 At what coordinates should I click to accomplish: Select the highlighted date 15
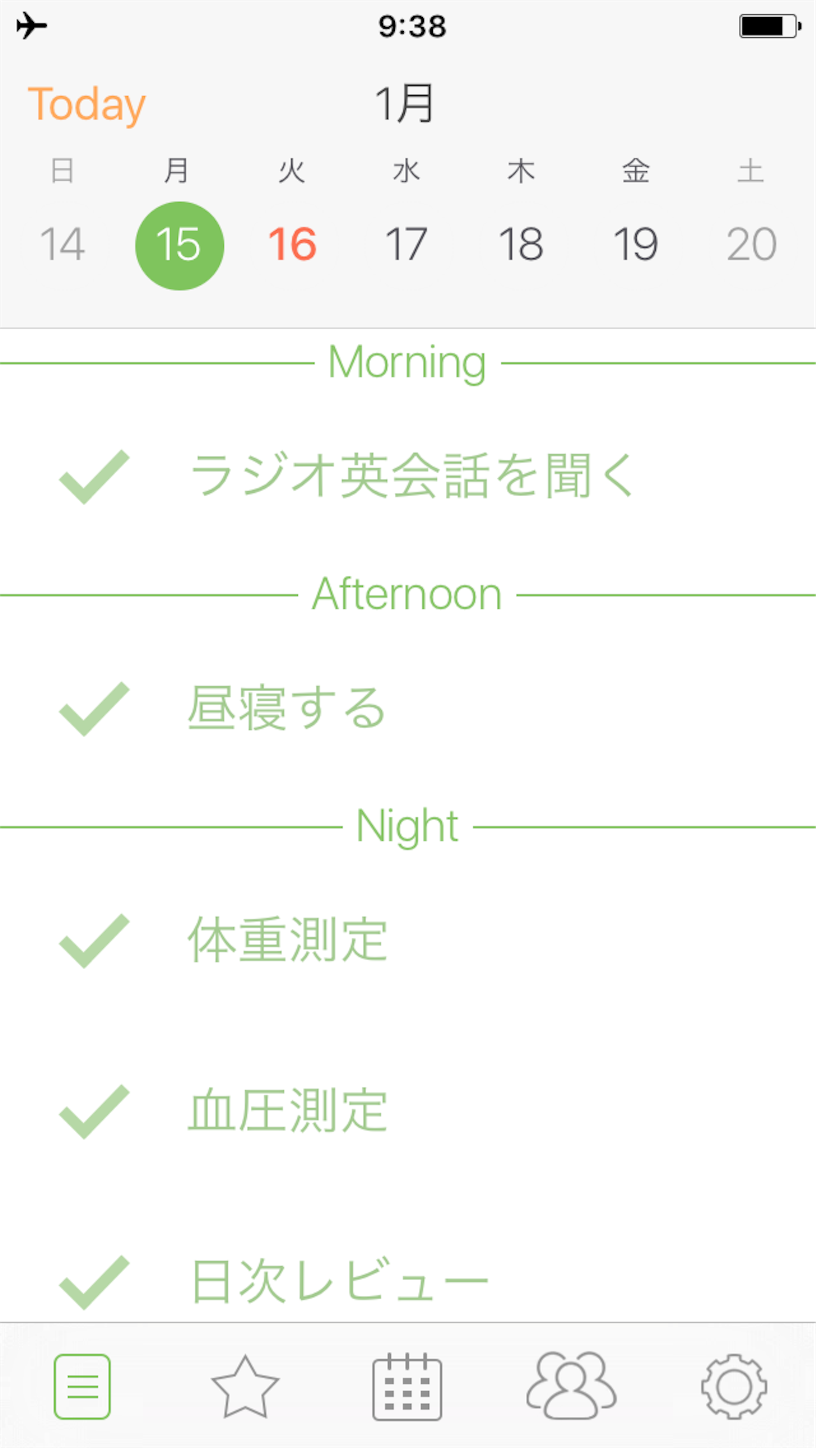coord(179,245)
